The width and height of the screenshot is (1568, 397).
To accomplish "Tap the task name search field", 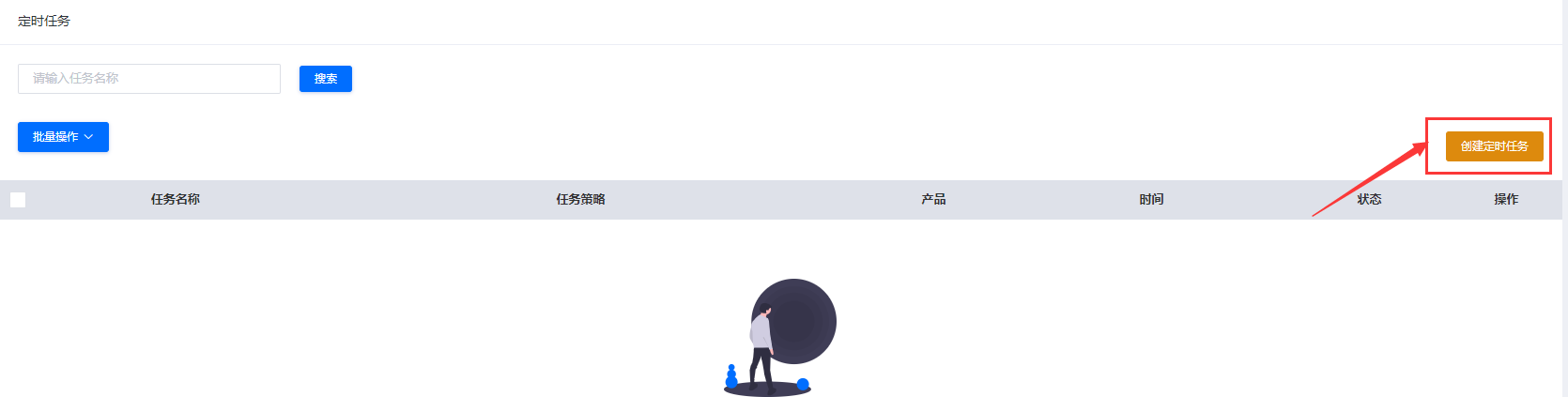I will (x=148, y=79).
